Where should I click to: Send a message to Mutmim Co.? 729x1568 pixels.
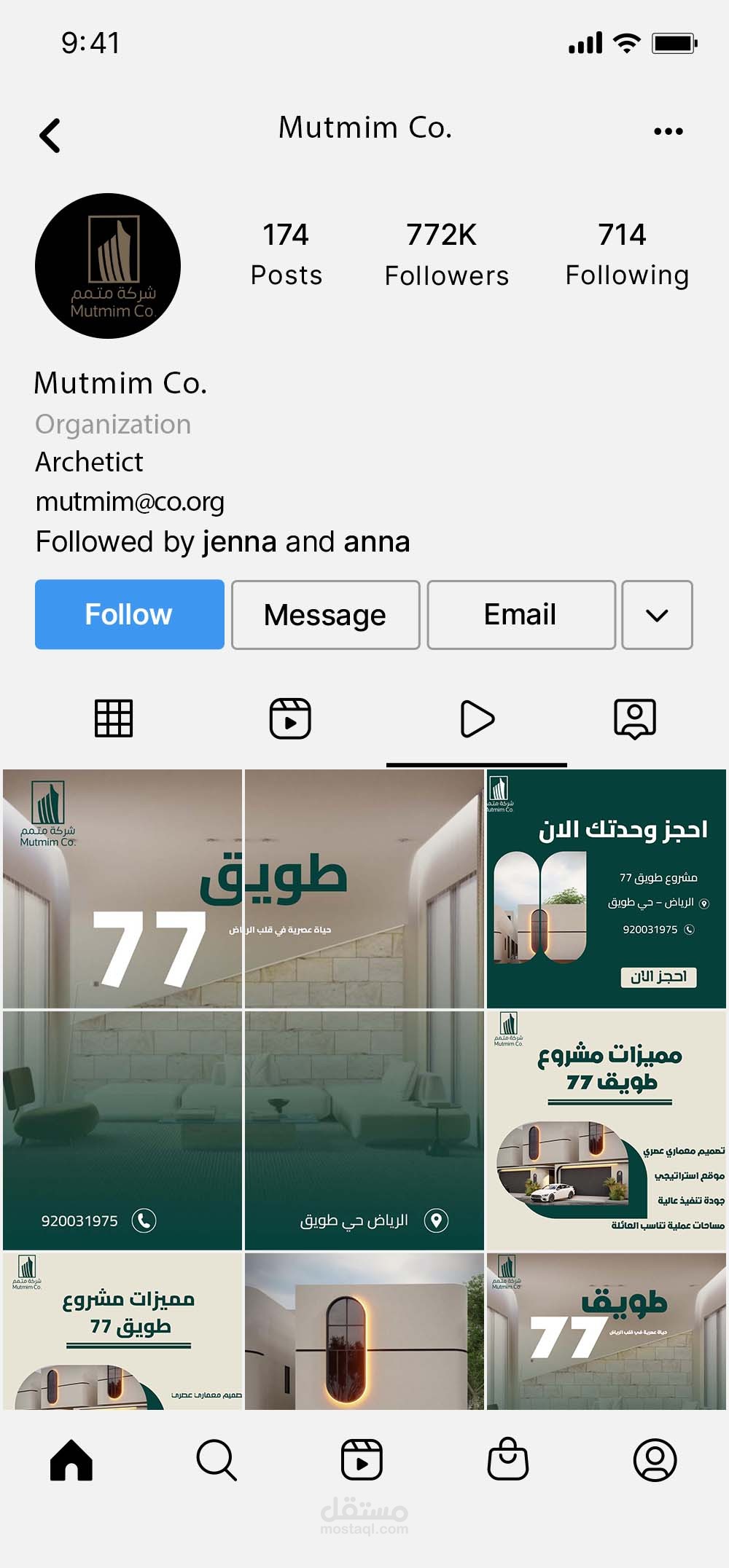pos(325,614)
